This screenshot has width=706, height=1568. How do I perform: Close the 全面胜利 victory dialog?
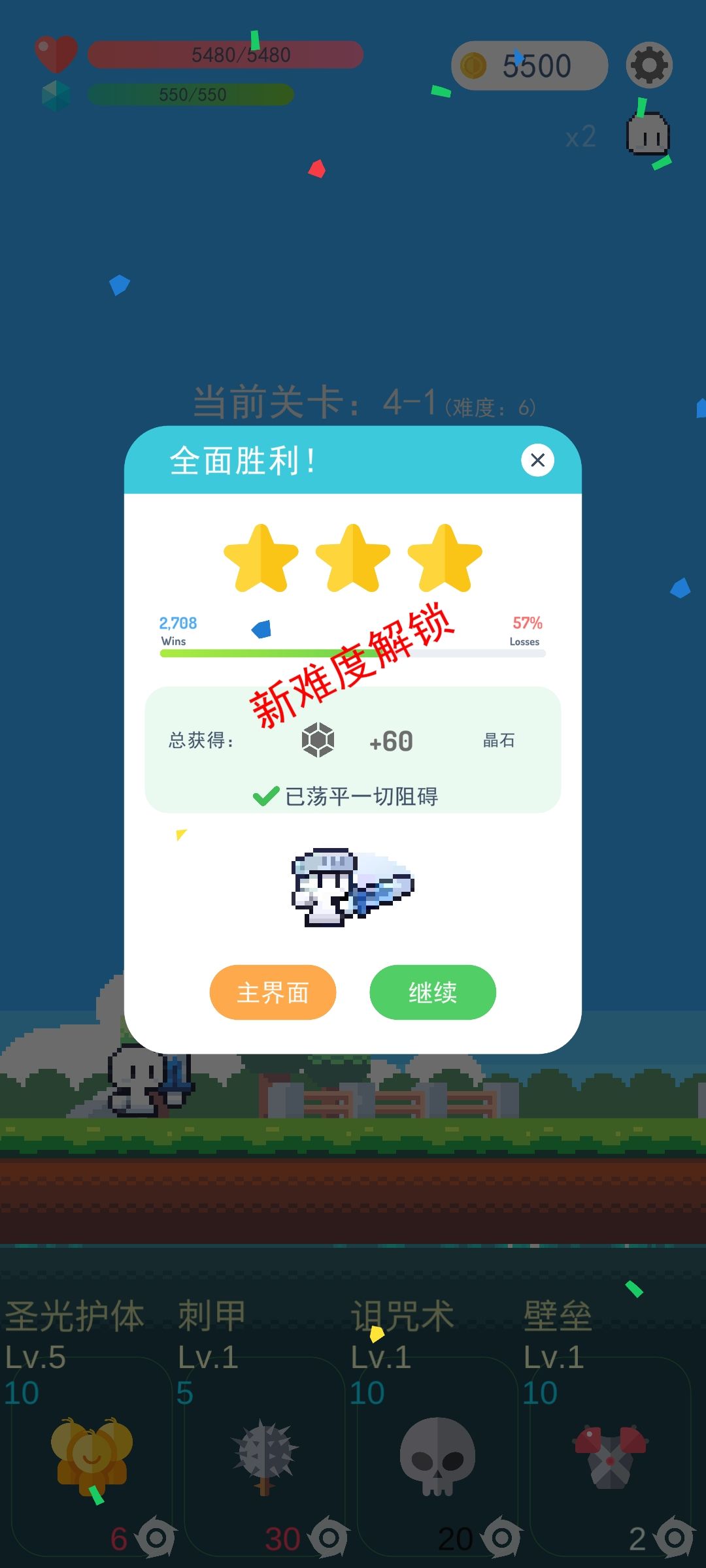(x=537, y=460)
